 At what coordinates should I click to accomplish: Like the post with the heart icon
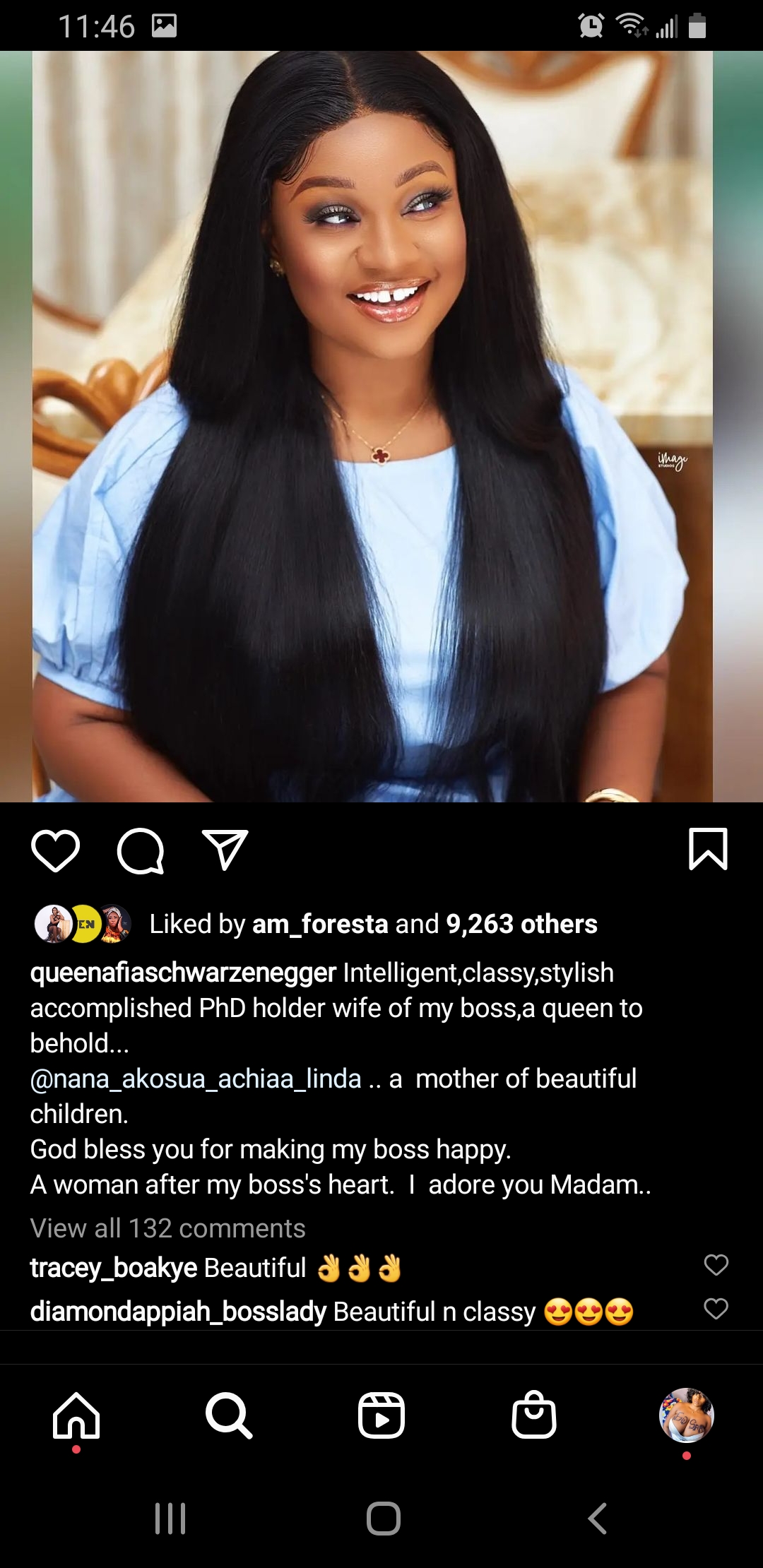click(x=56, y=850)
